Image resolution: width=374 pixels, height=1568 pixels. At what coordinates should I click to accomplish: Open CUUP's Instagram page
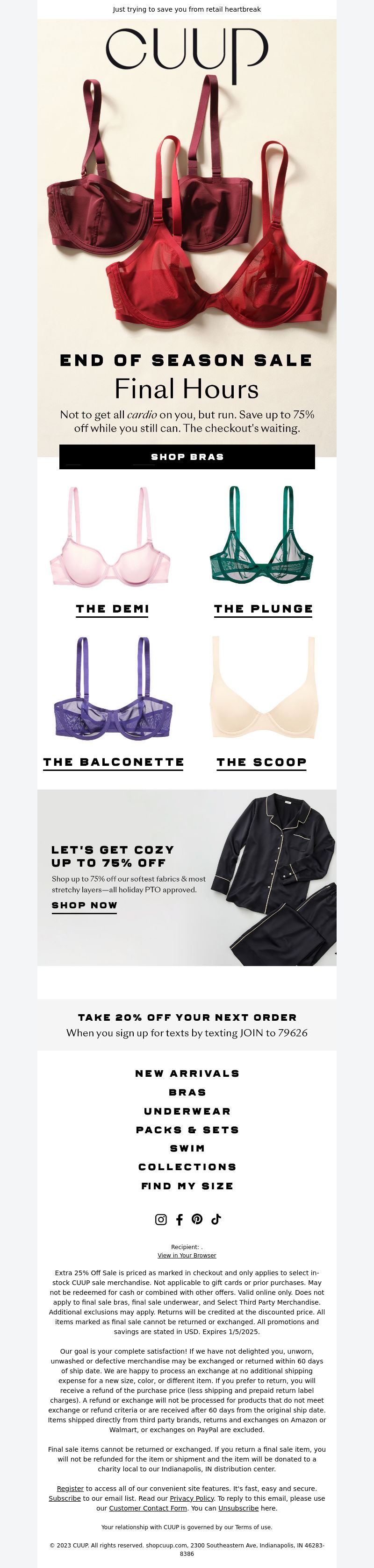tap(161, 1219)
